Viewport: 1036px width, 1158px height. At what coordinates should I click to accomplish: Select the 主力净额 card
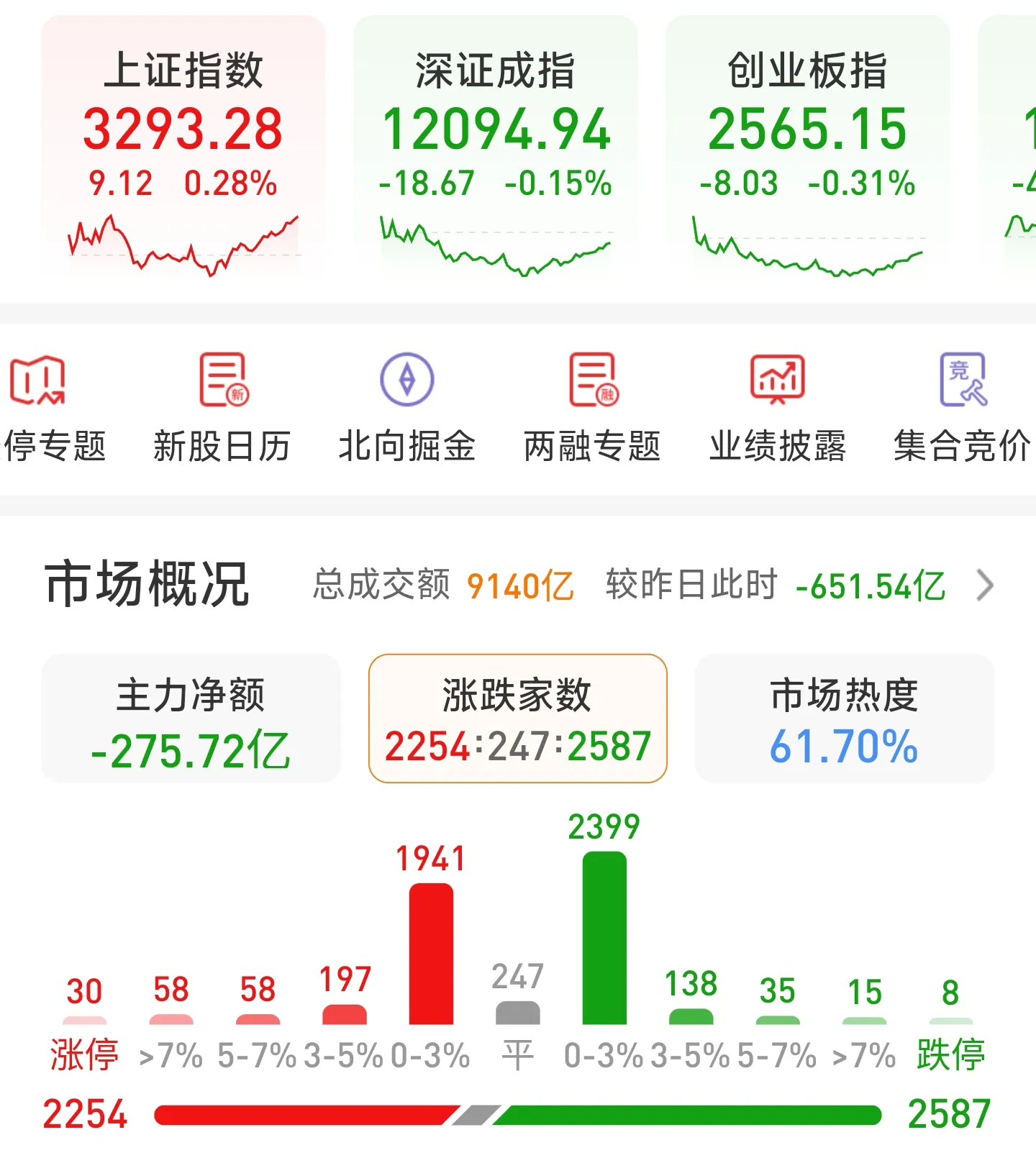pyautogui.click(x=191, y=719)
